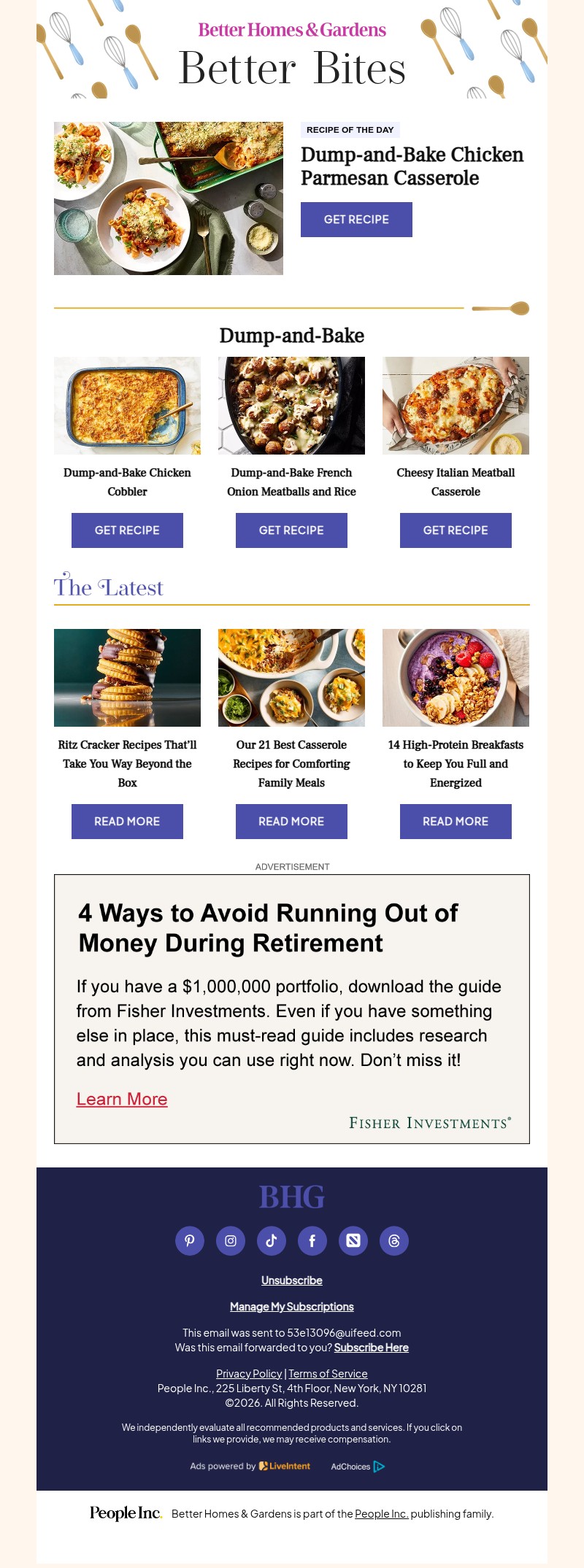This screenshot has height=1568, width=584.
Task: Get the Dump-and-Bake Chicken Cobbler recipe
Action: pyautogui.click(x=127, y=530)
